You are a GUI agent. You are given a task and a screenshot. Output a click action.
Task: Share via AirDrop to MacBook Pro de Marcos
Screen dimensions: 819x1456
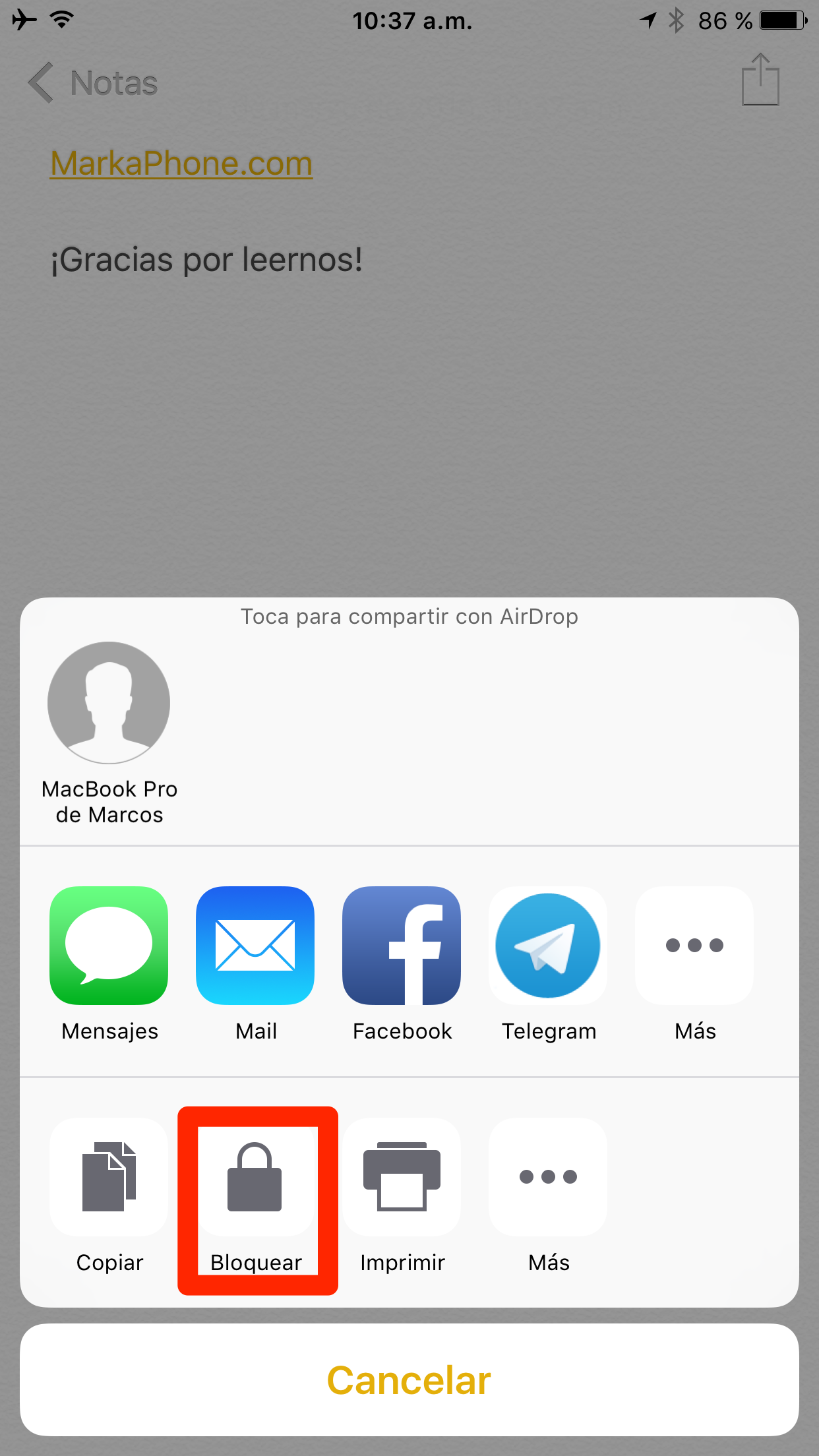tap(109, 704)
